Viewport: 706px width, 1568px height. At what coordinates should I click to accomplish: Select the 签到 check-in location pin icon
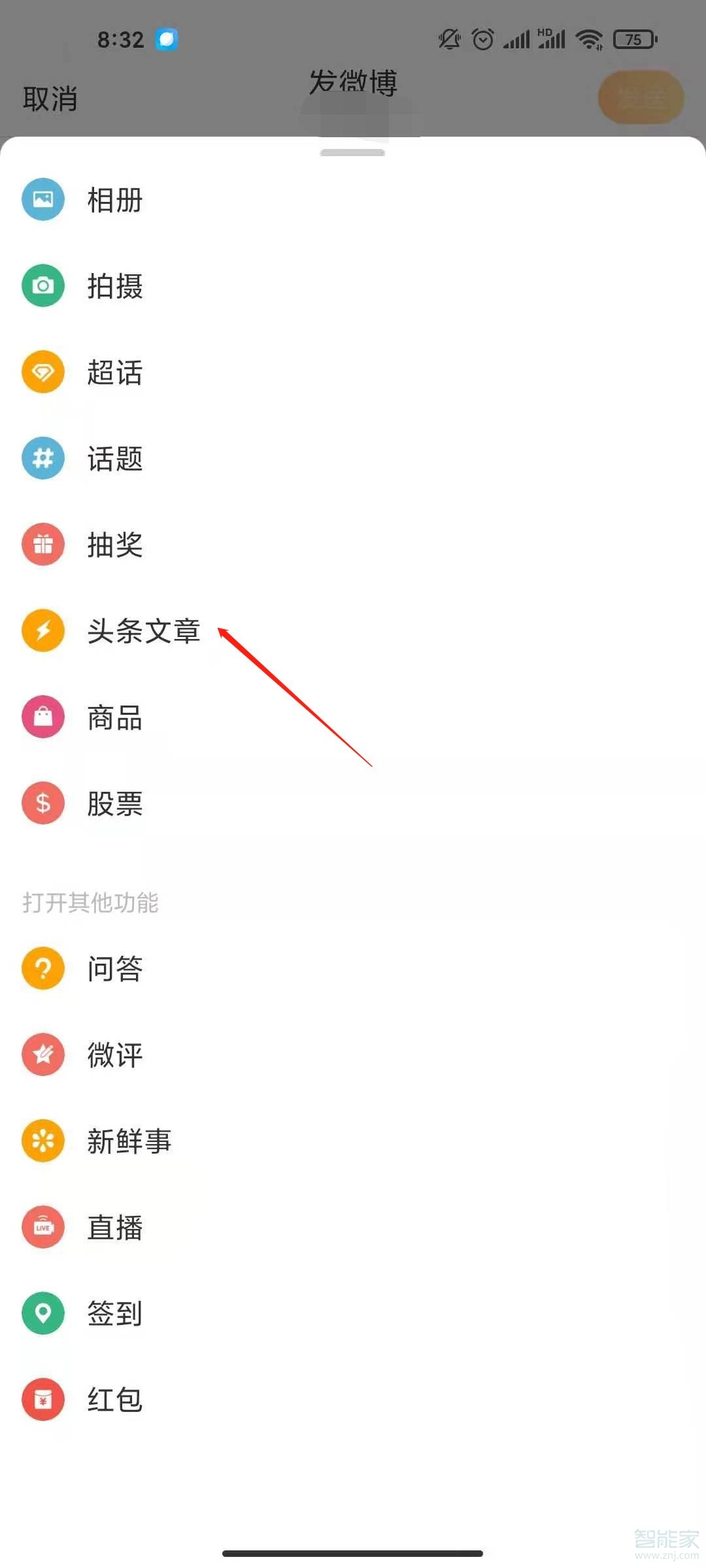coord(42,1314)
